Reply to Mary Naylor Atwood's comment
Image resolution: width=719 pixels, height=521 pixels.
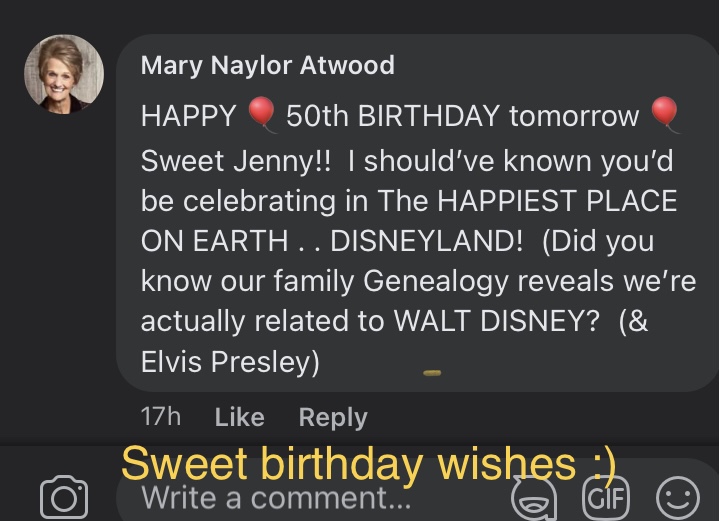[x=332, y=417]
